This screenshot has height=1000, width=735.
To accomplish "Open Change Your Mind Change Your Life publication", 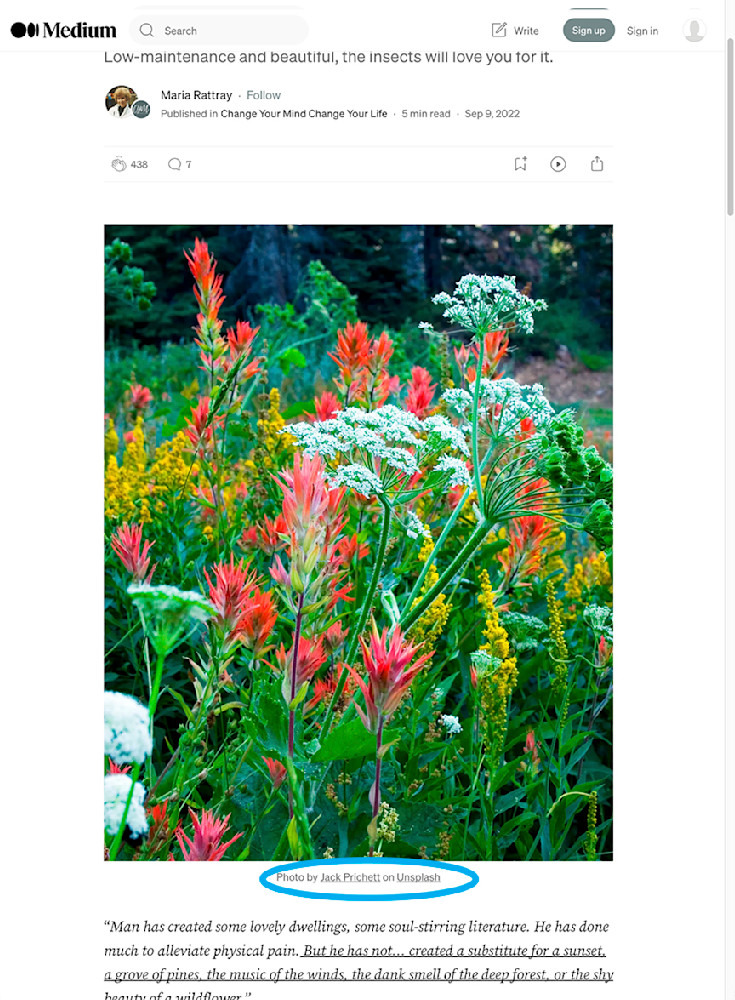I will click(306, 114).
